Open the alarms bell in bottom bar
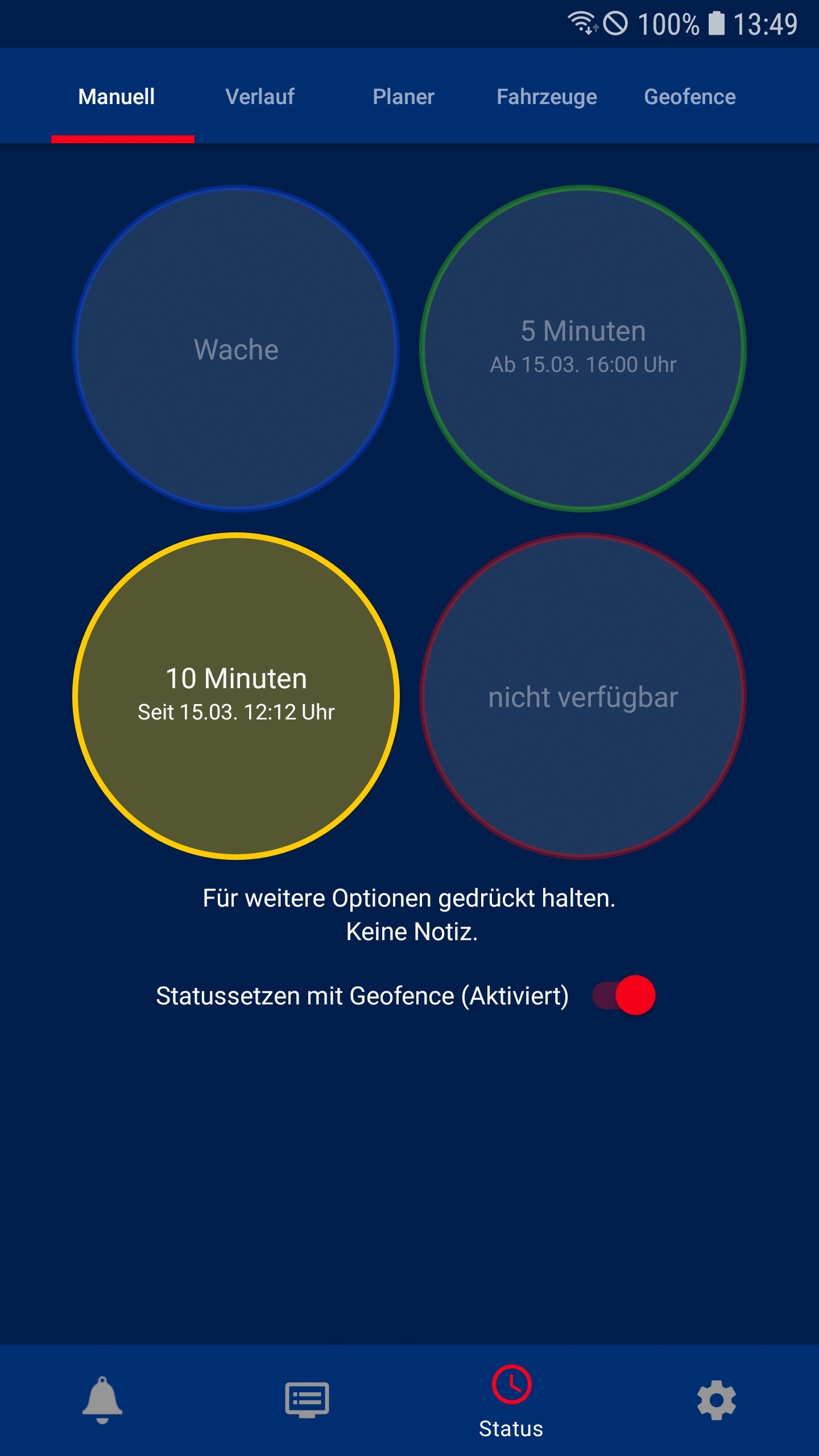Screen dimensions: 819x1456 [x=102, y=1400]
